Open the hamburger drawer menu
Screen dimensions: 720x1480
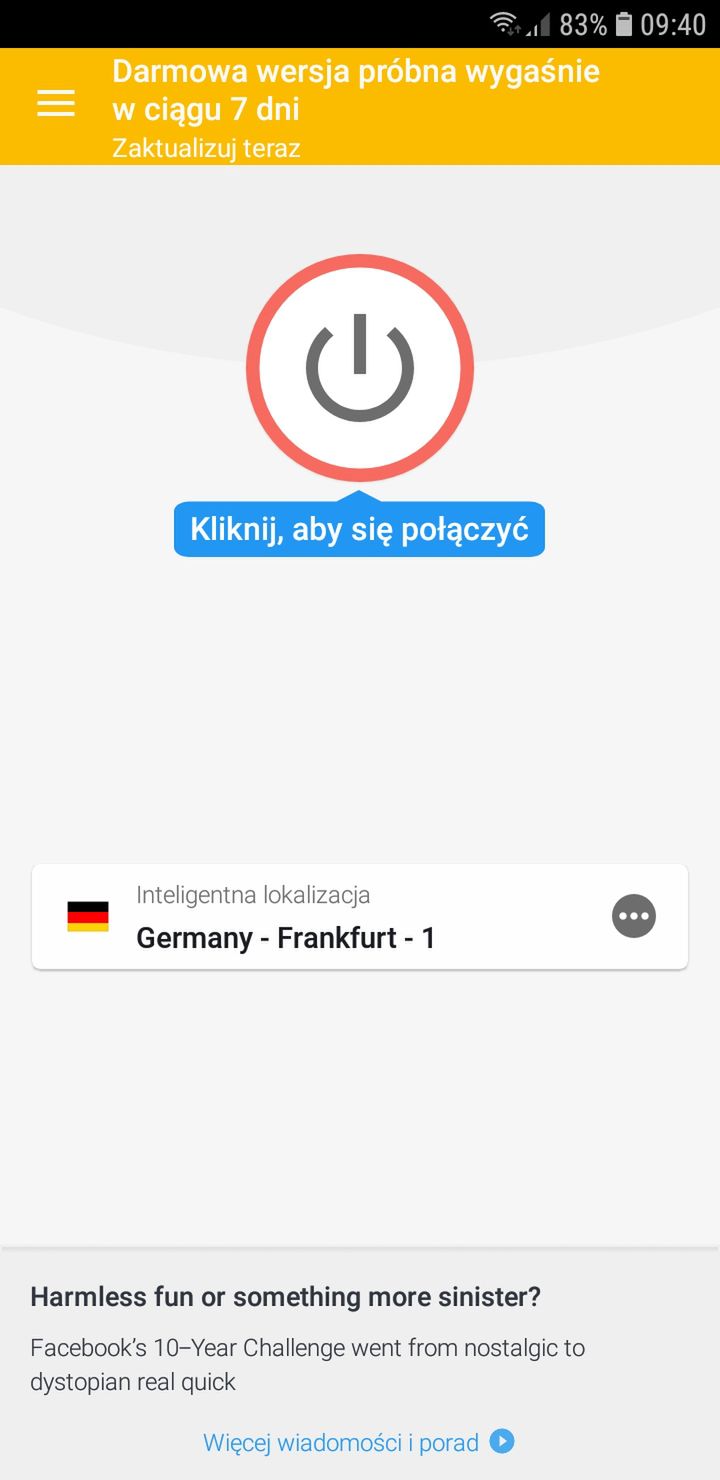click(56, 103)
